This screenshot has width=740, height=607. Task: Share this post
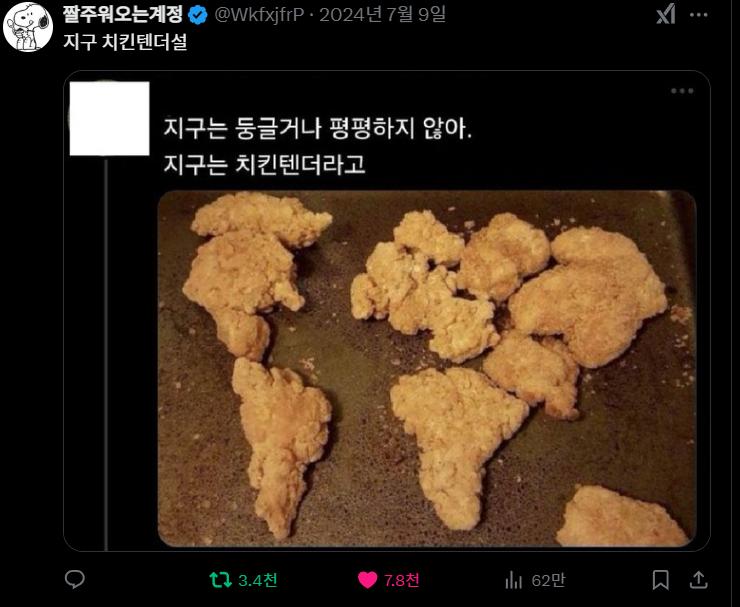(x=699, y=580)
